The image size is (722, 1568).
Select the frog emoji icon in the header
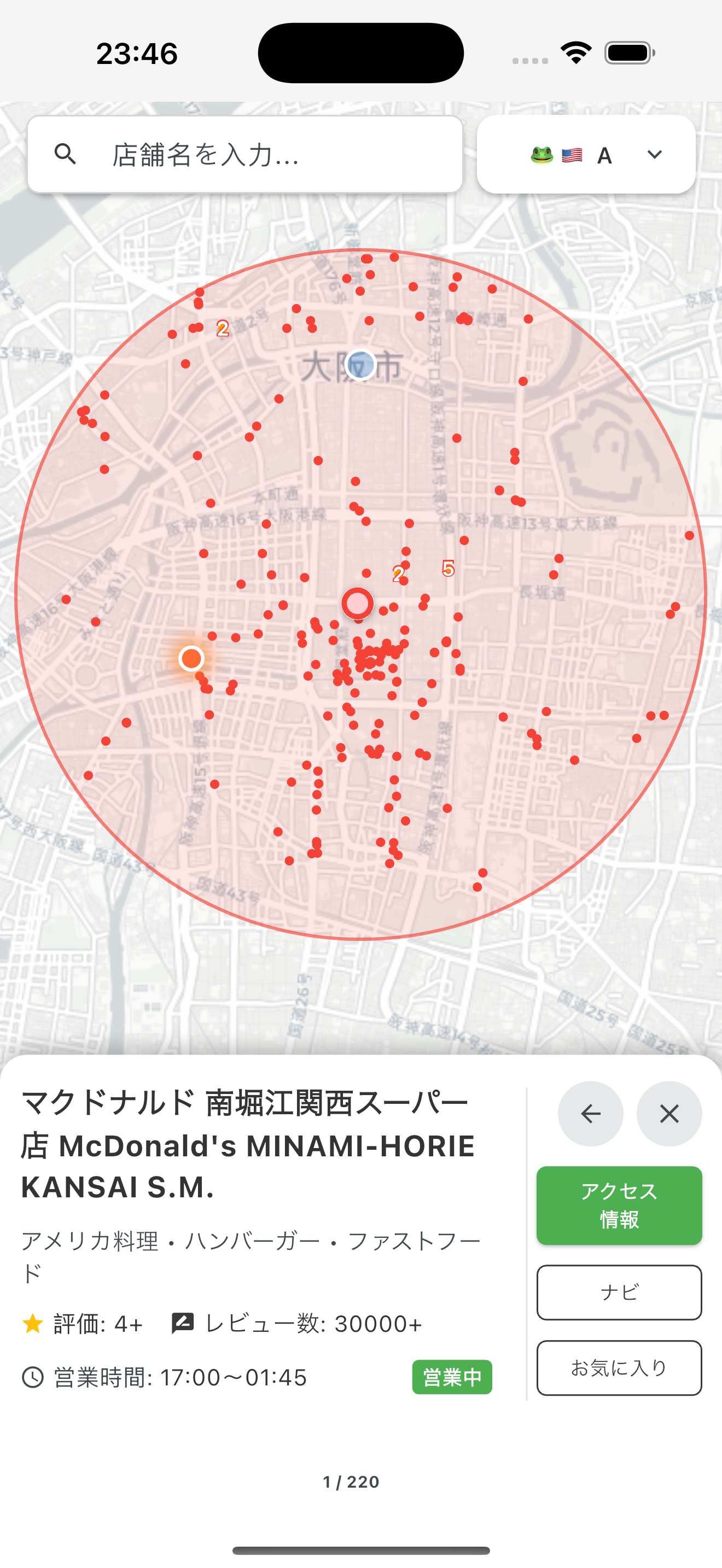coord(541,155)
